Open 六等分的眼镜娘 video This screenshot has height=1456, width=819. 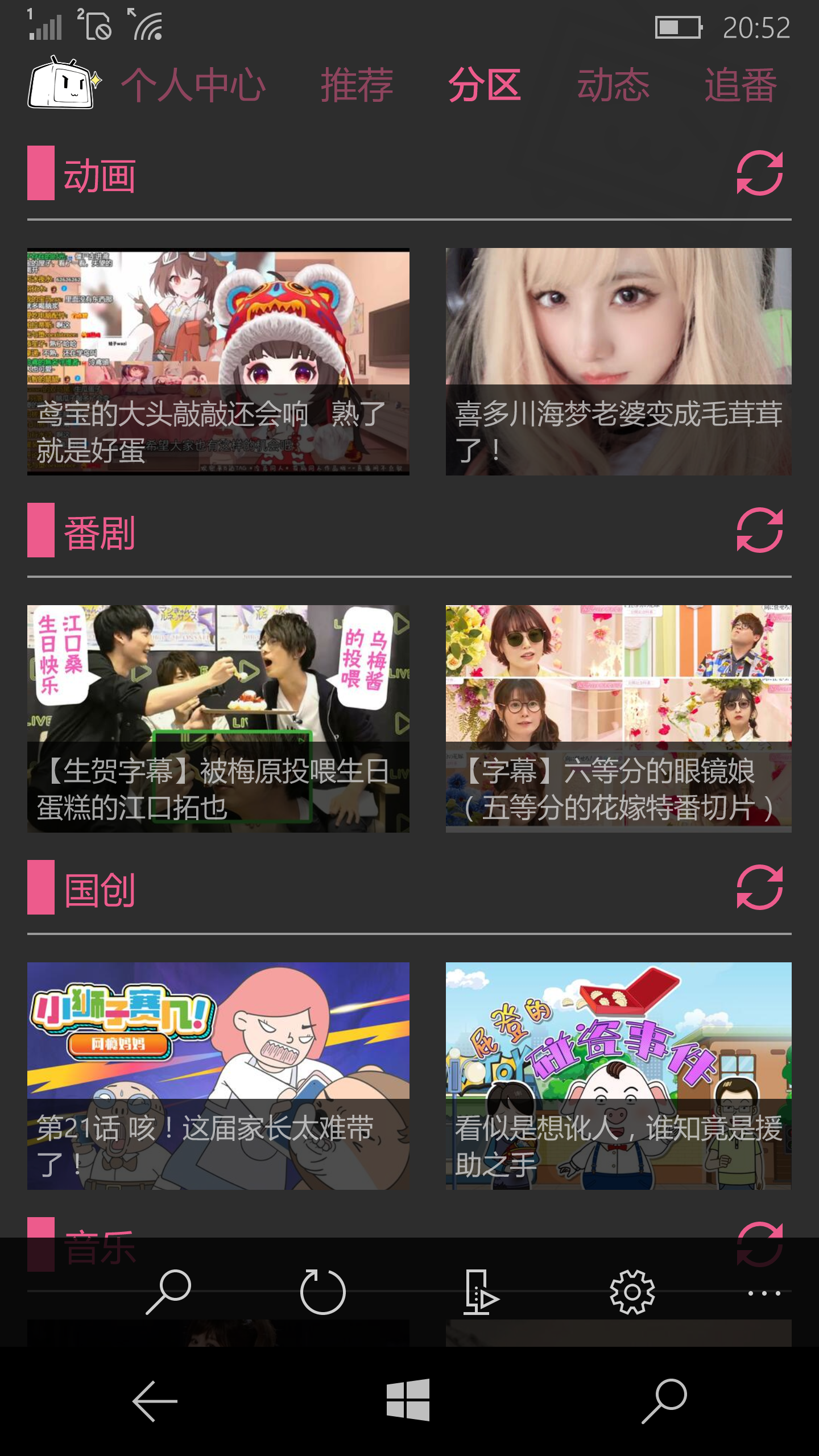tap(618, 719)
